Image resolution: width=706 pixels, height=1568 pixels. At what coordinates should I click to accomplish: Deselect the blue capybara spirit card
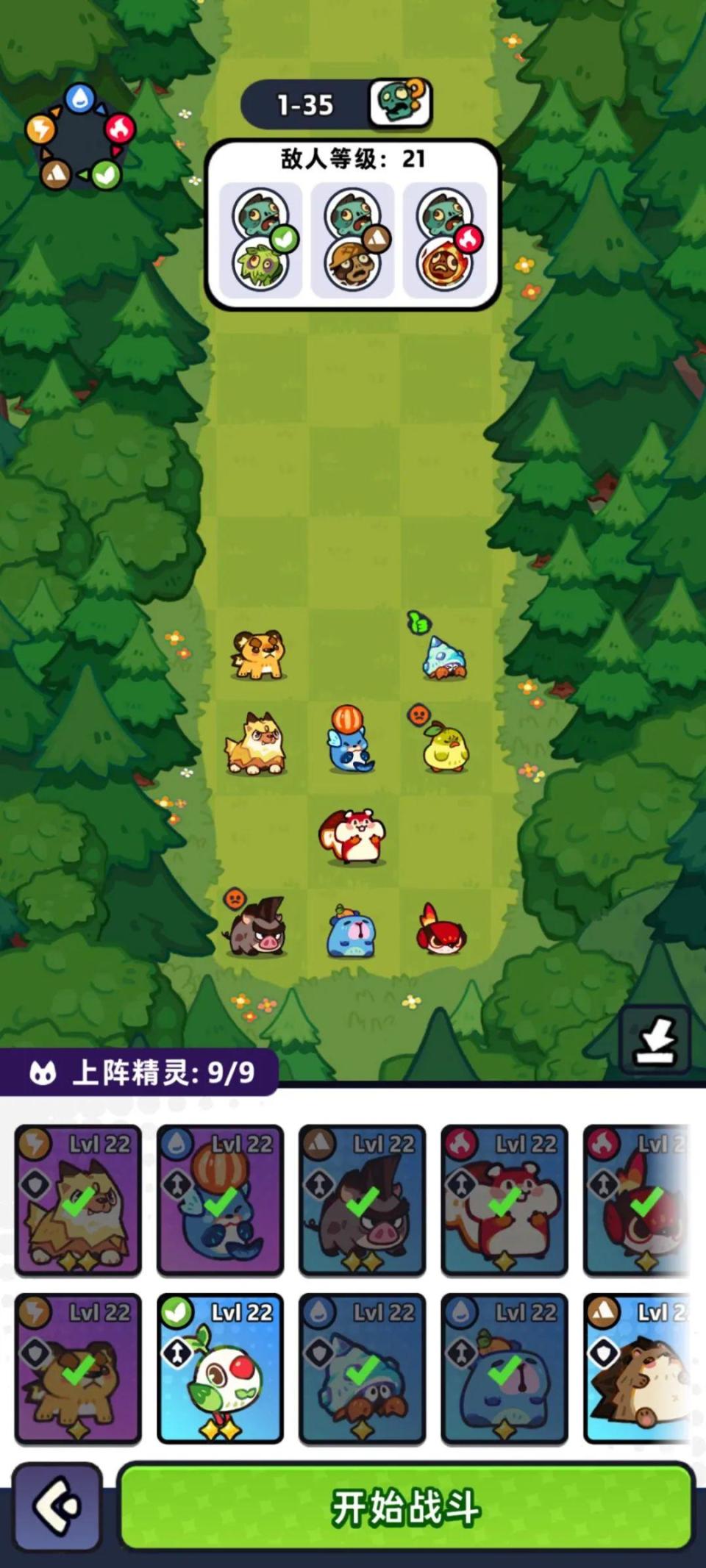[x=504, y=1369]
